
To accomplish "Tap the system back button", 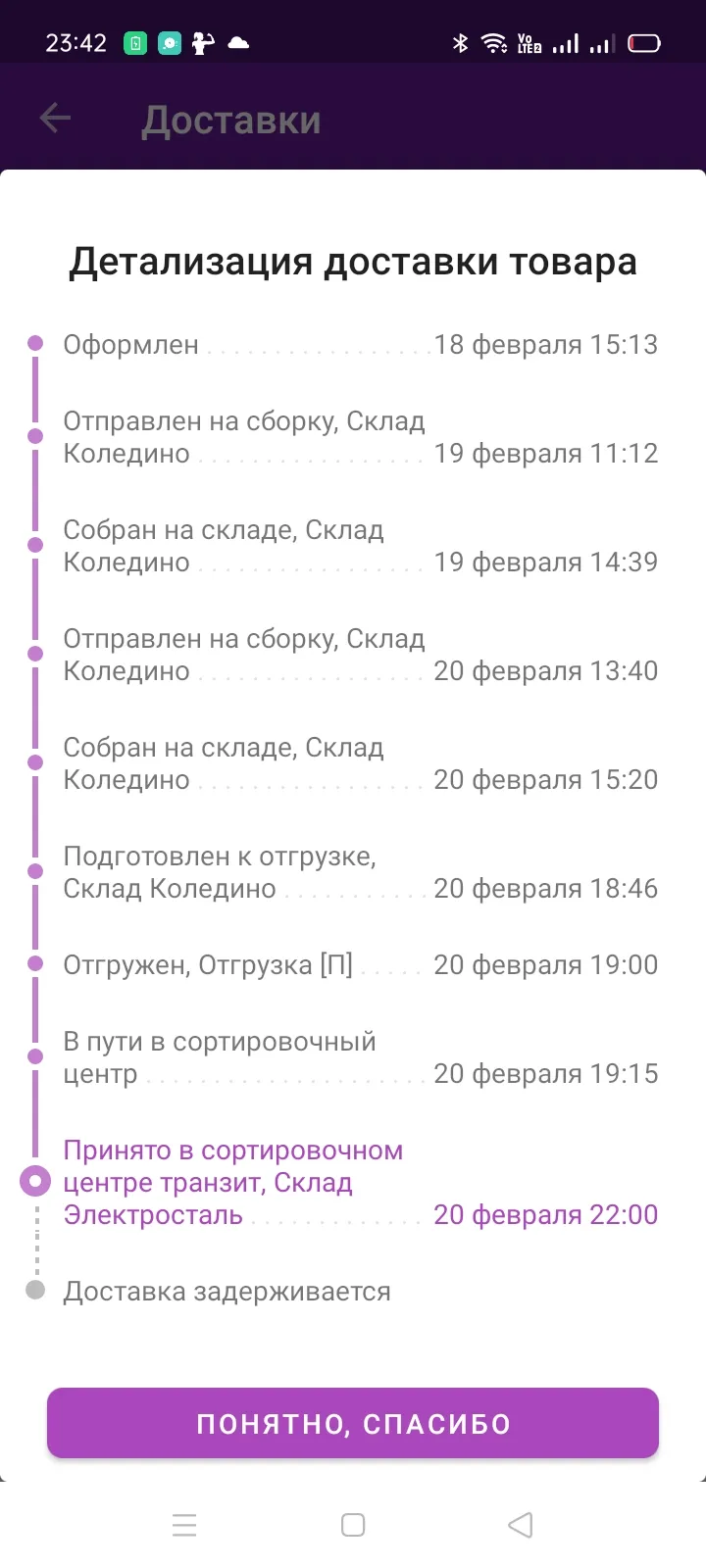I will click(521, 1525).
